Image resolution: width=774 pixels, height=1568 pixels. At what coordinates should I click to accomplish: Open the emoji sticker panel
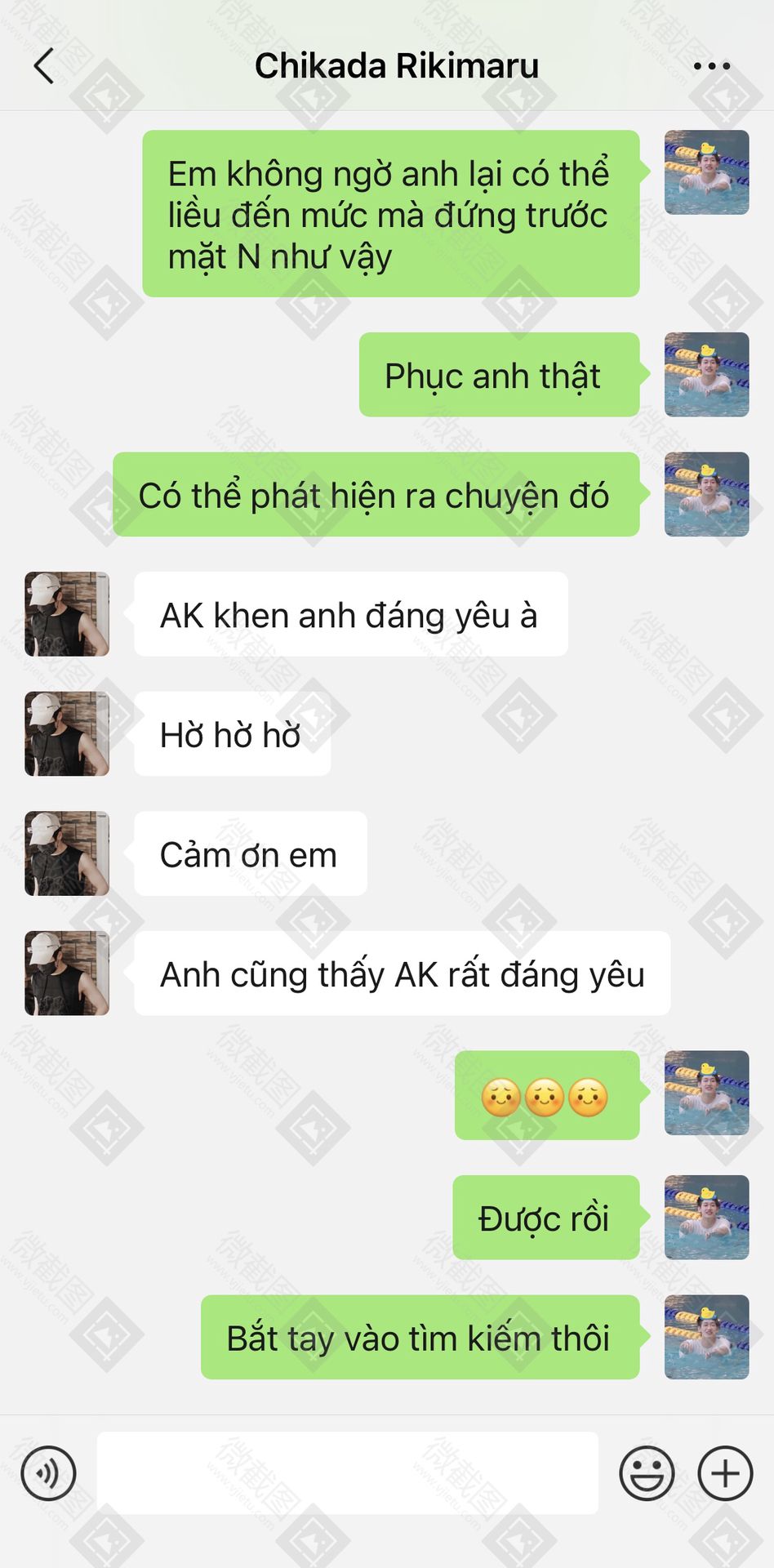[x=647, y=1473]
